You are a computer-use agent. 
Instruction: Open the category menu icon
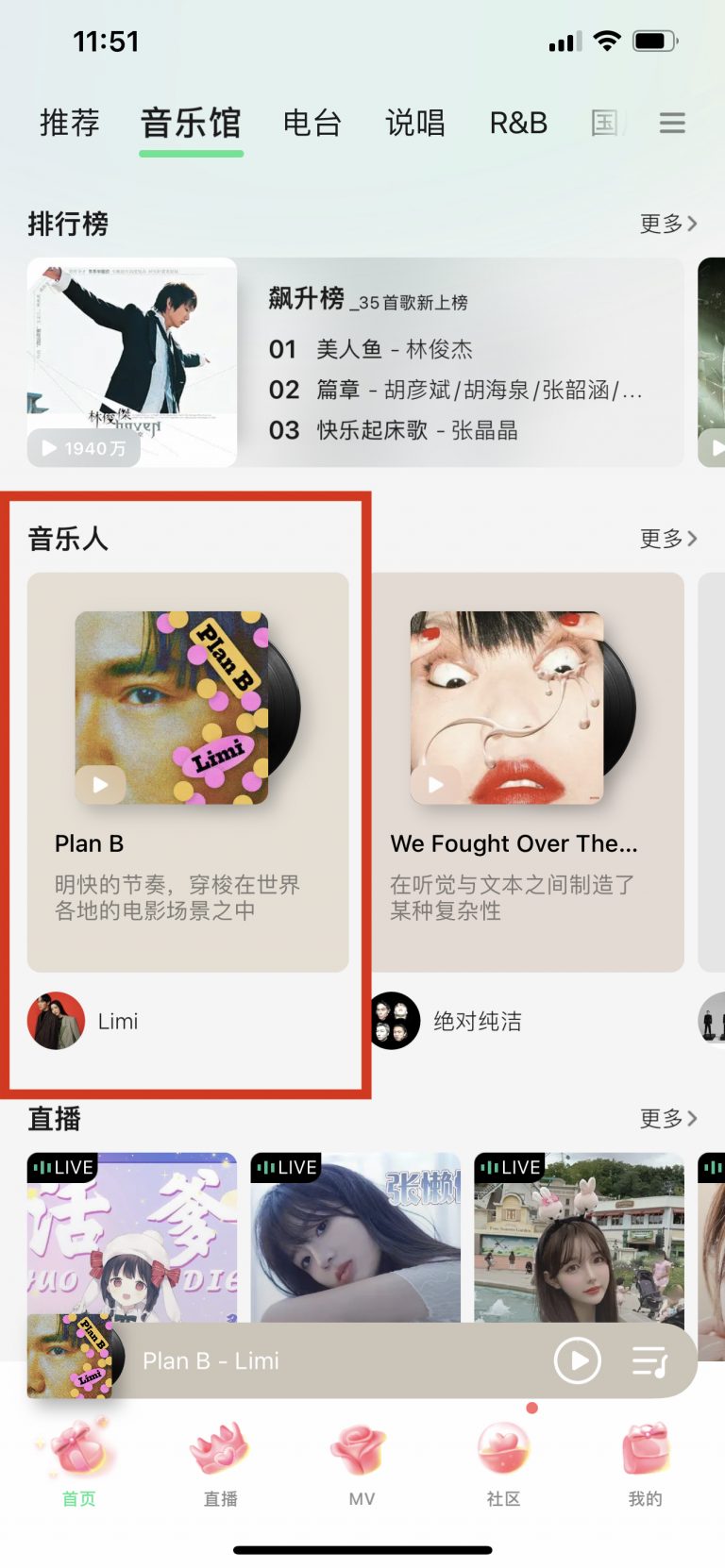click(x=671, y=124)
